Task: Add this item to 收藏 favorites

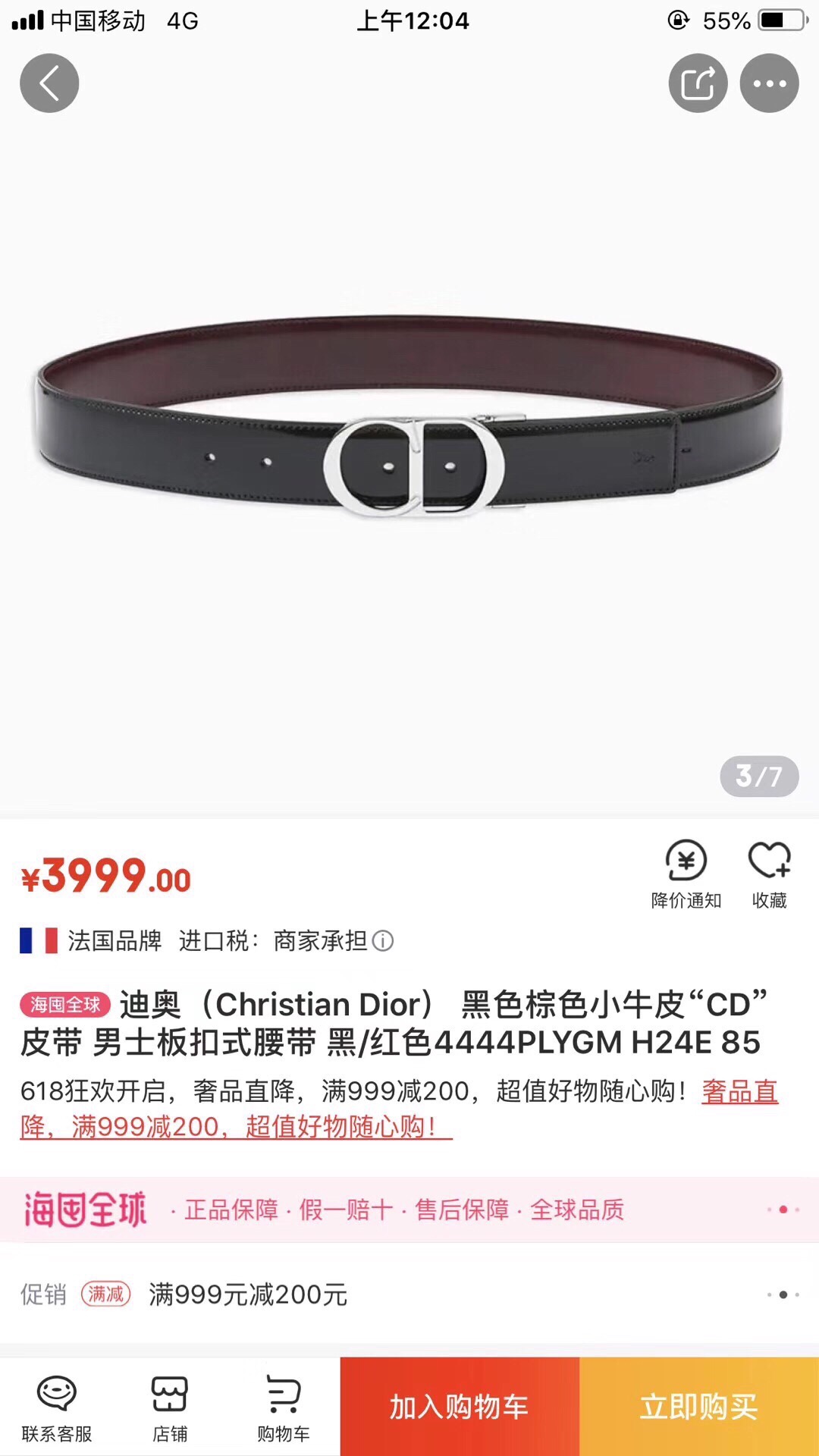Action: 769,874
